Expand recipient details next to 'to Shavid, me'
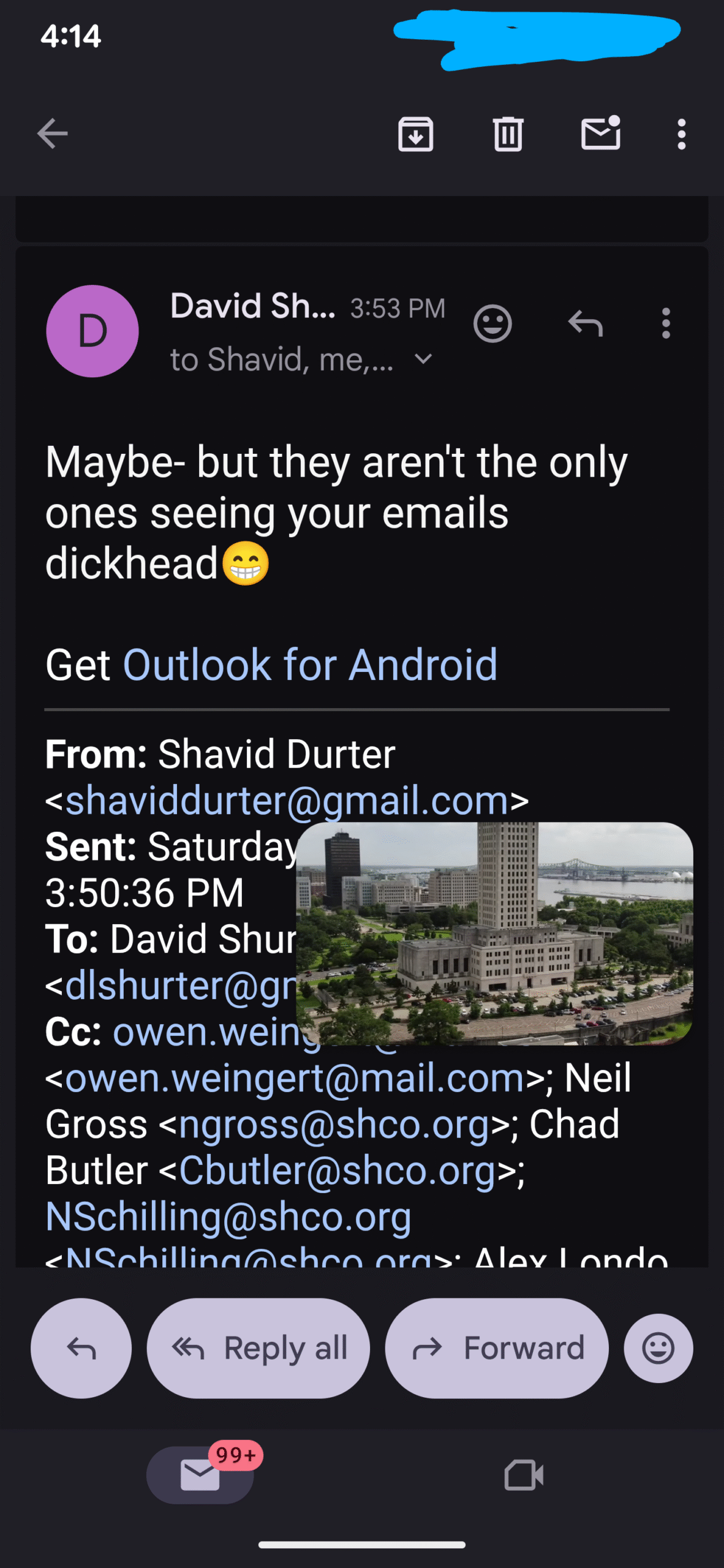Screen dimensions: 724x1568 coord(423,359)
